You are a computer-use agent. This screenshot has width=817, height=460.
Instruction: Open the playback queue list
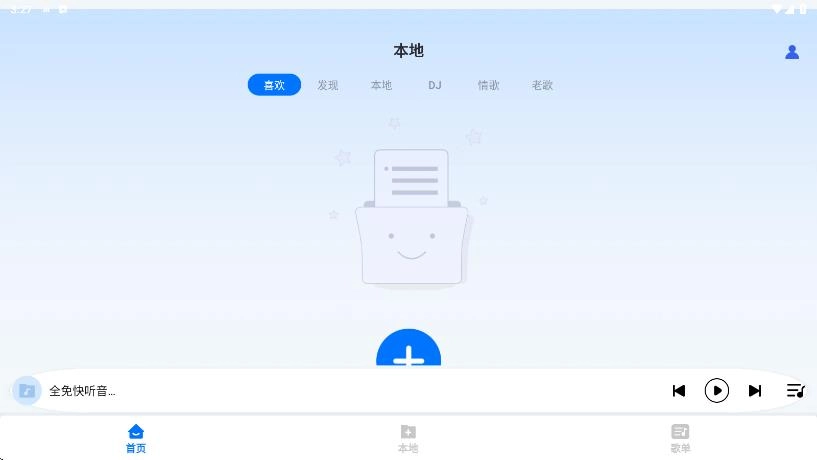coord(795,391)
